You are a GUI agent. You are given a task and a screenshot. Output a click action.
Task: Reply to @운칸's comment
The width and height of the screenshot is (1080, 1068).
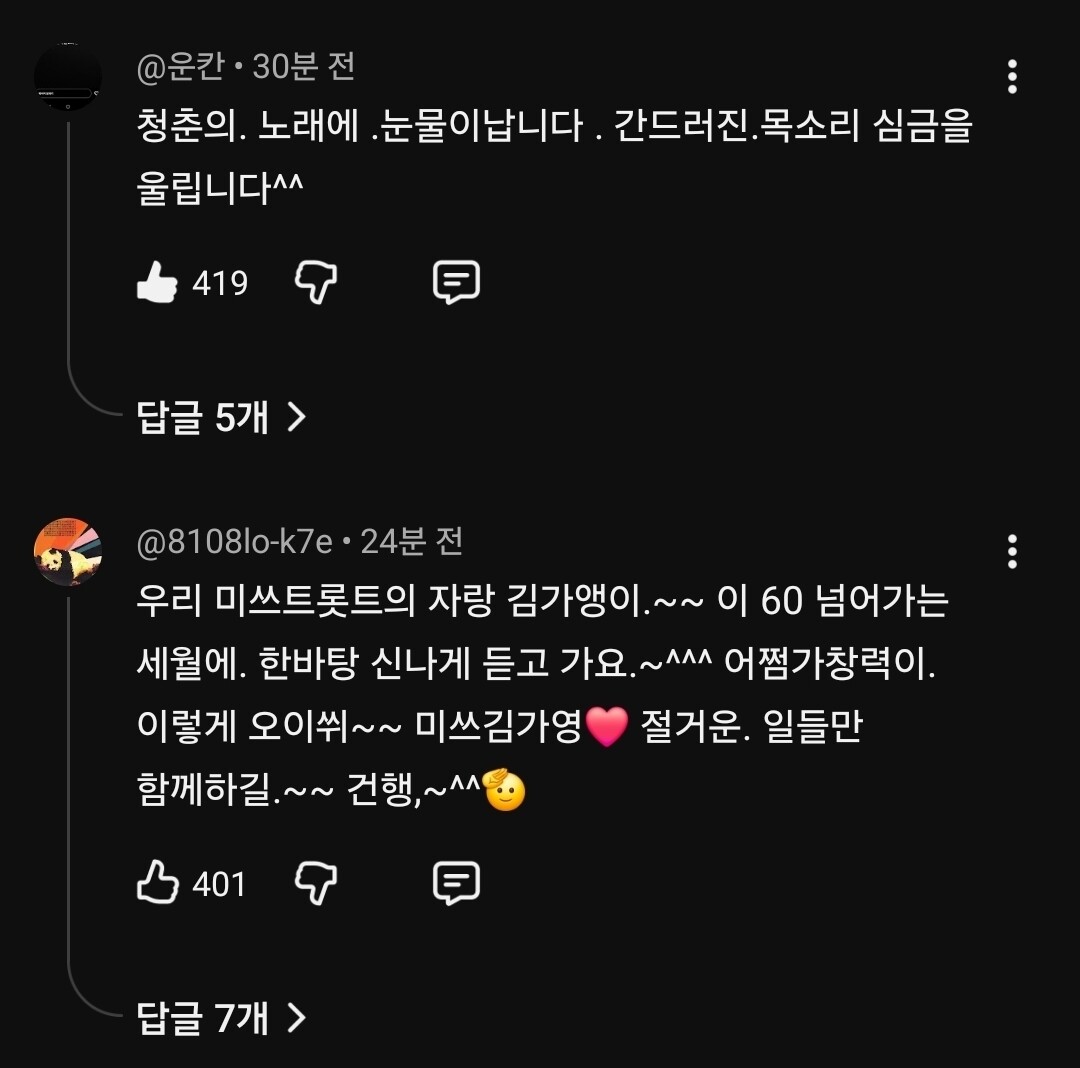point(456,282)
